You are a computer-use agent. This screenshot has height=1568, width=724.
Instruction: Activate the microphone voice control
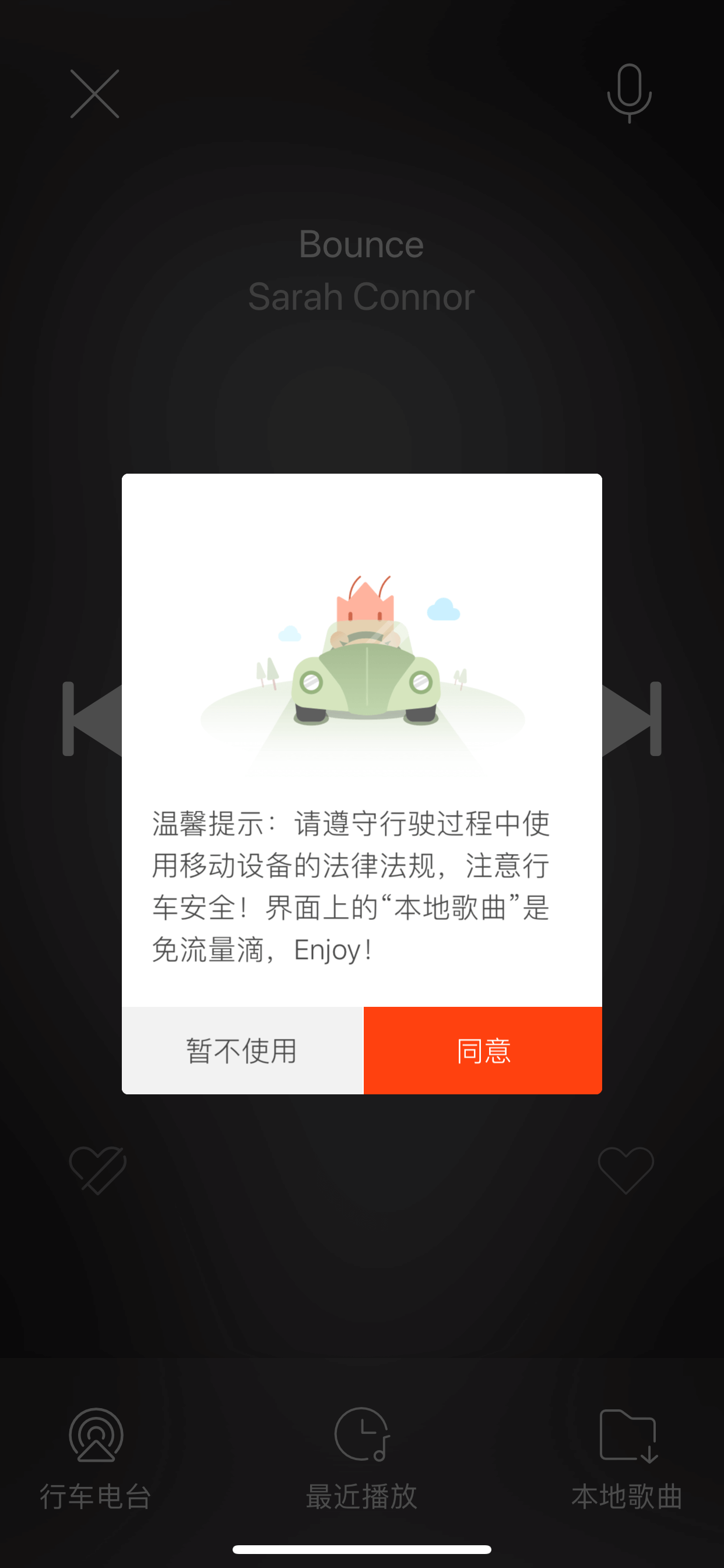(x=629, y=93)
